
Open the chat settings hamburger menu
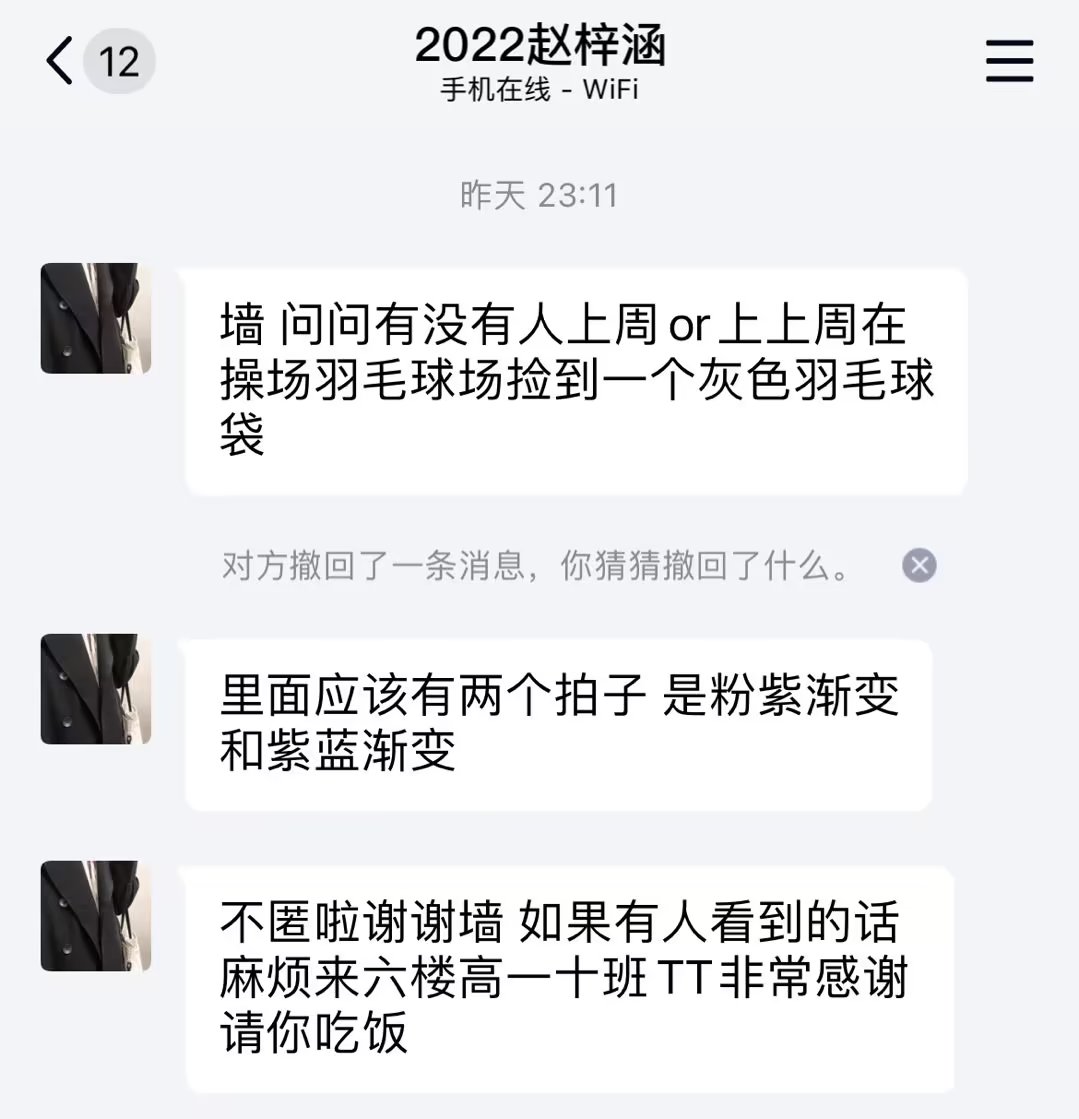click(1009, 62)
